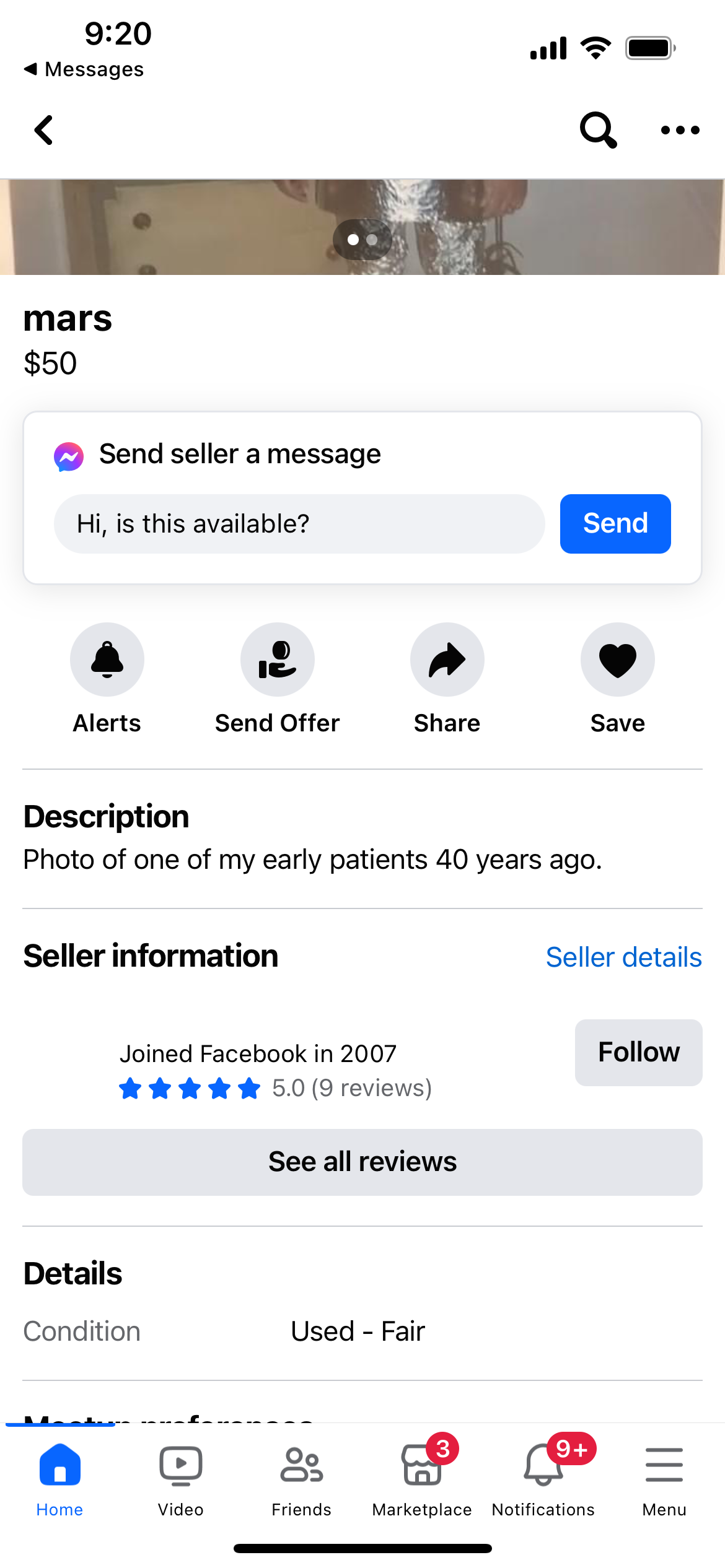Save this listing
The width and height of the screenshot is (725, 1568).
click(617, 660)
